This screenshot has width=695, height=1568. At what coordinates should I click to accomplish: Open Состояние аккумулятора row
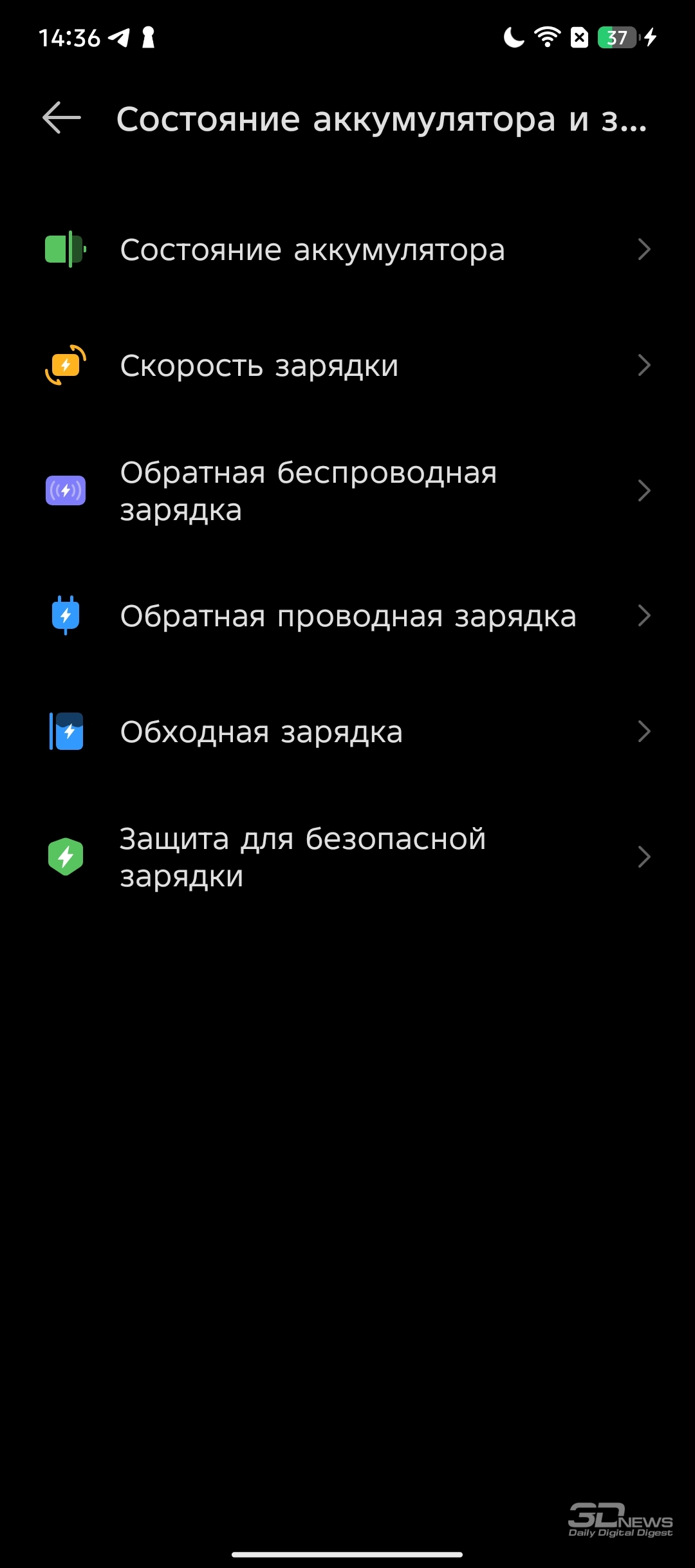tap(347, 250)
